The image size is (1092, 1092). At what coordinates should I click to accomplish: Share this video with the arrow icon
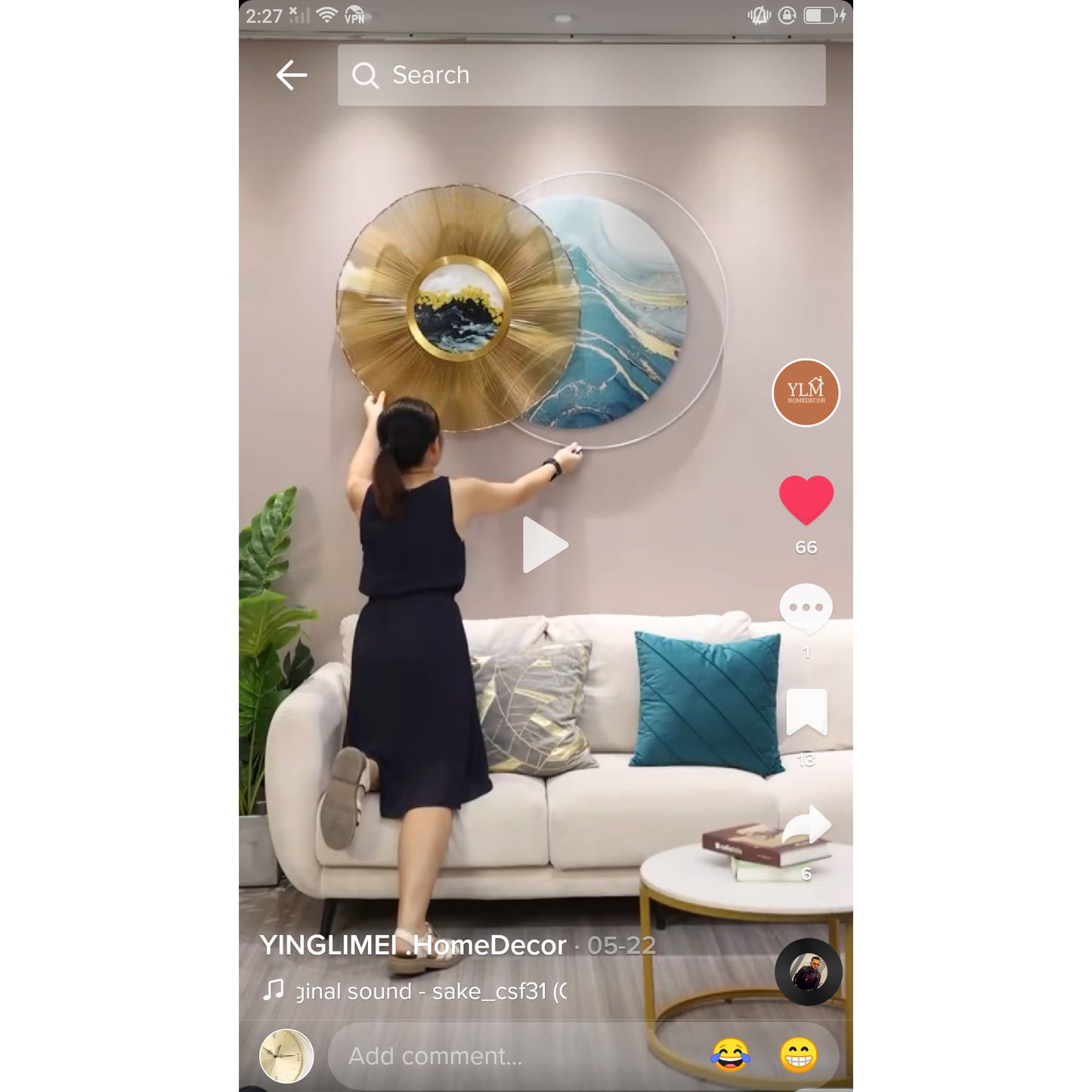tap(806, 824)
